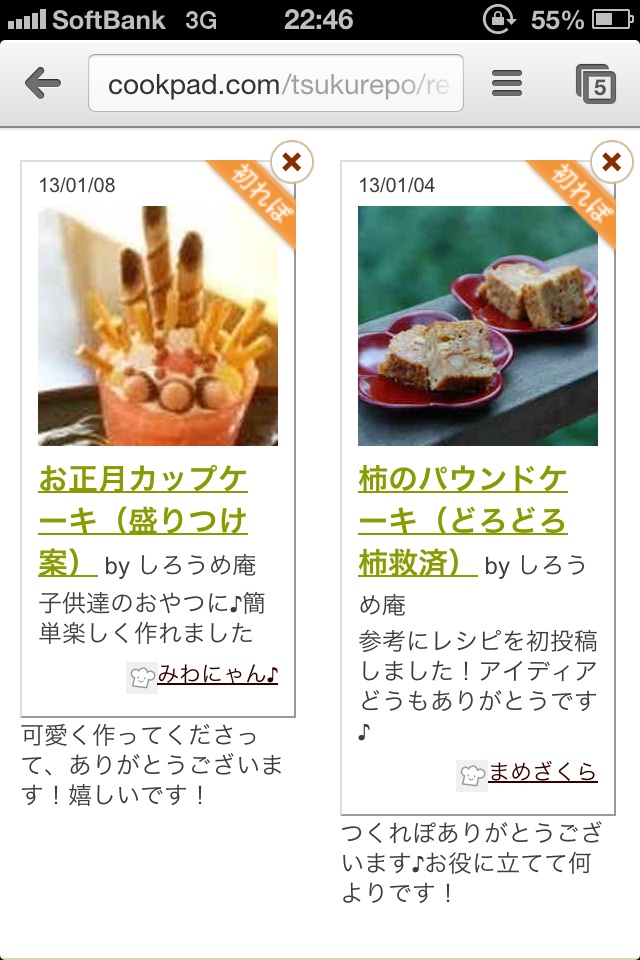
Task: Open the browser menu
Action: click(507, 84)
